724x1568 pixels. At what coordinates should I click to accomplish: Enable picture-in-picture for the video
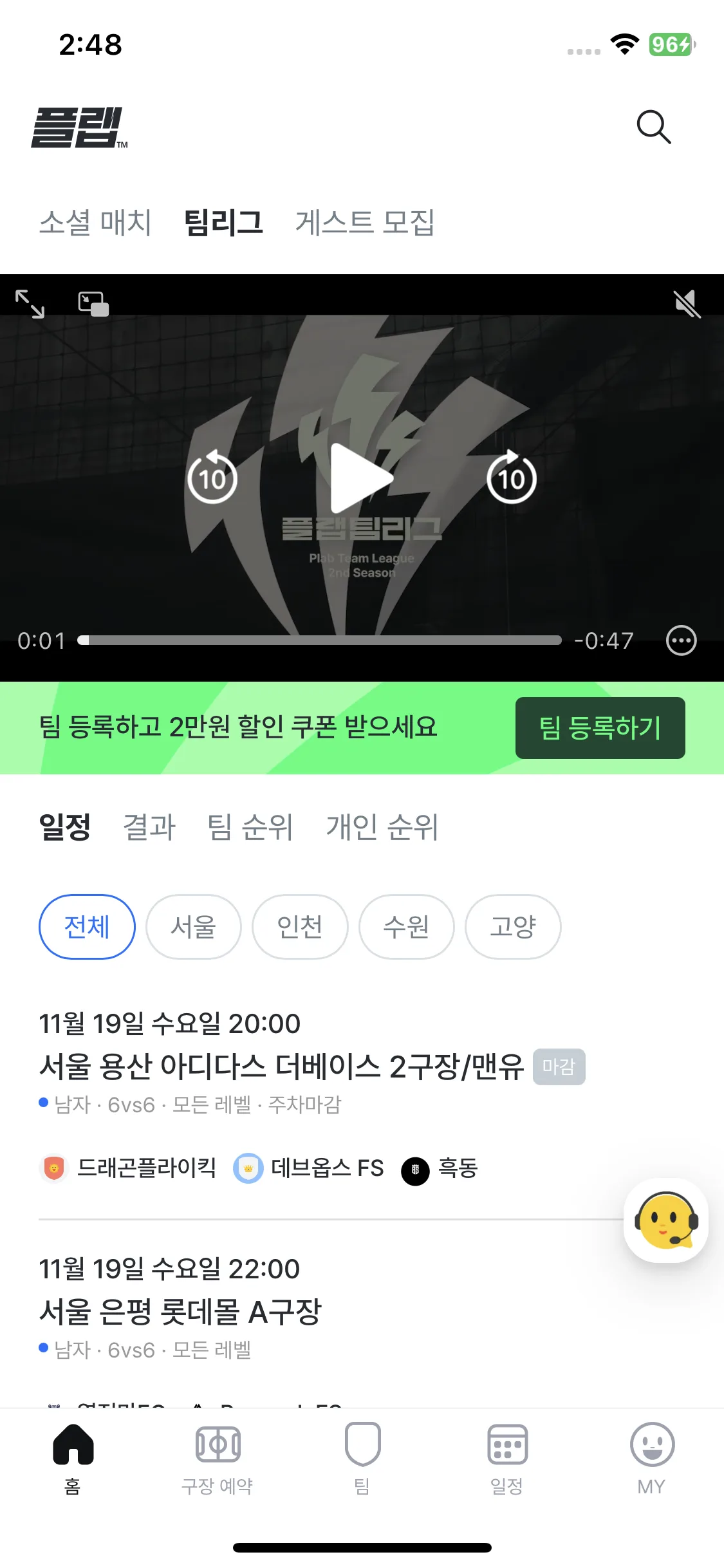click(x=93, y=303)
